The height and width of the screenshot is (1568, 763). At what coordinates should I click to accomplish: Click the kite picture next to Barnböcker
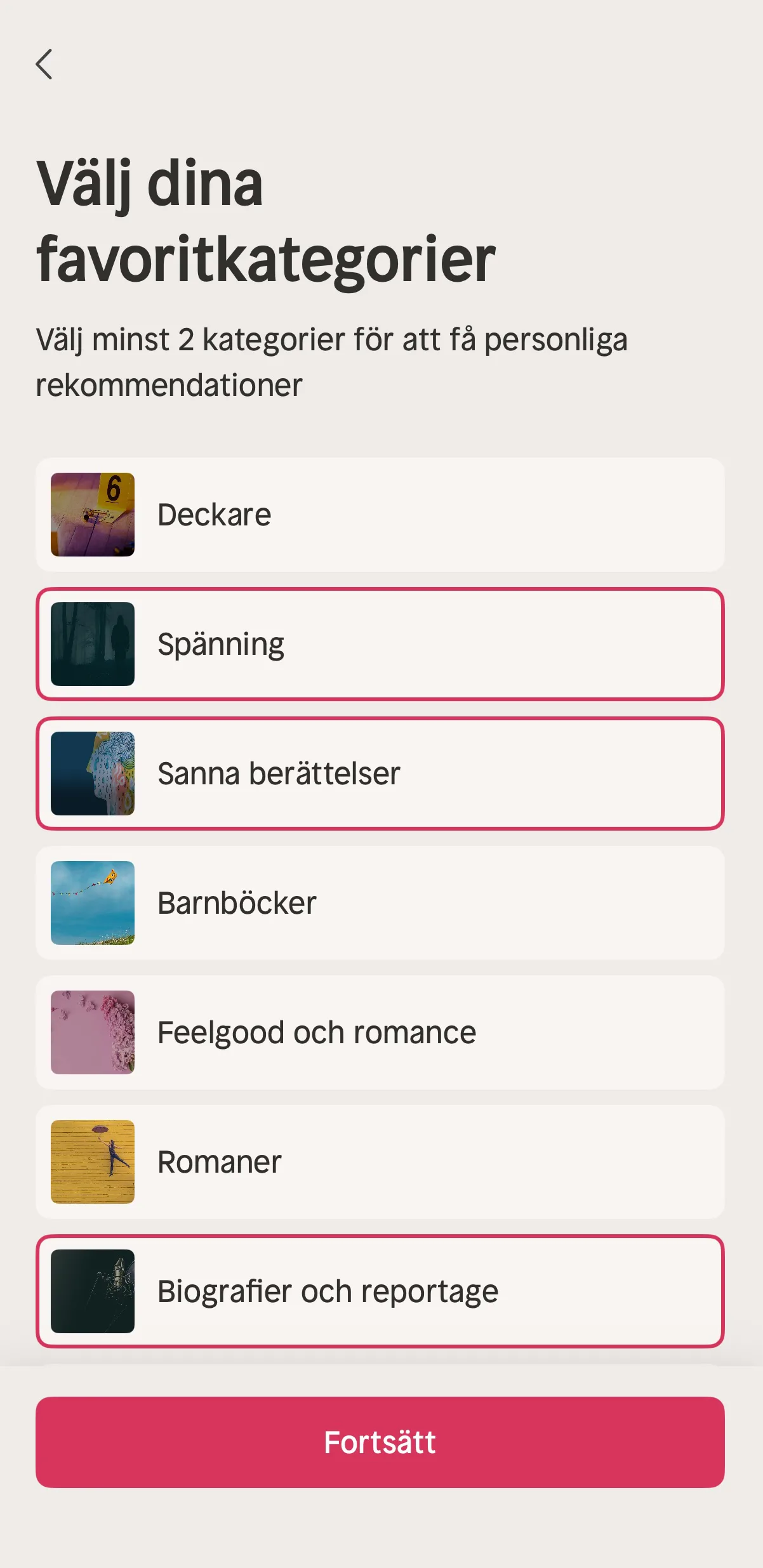[92, 903]
